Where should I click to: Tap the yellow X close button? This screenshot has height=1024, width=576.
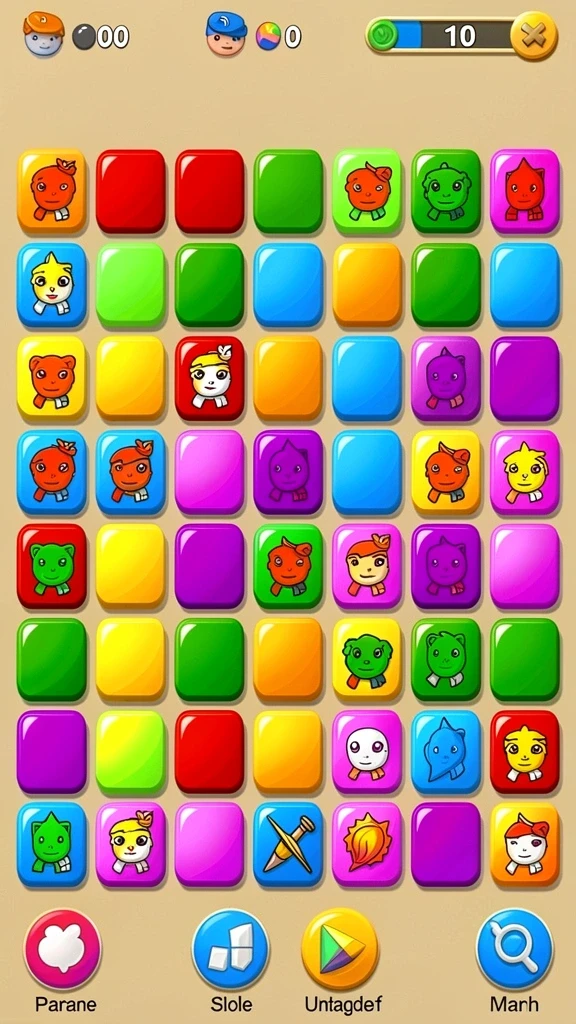[x=534, y=35]
